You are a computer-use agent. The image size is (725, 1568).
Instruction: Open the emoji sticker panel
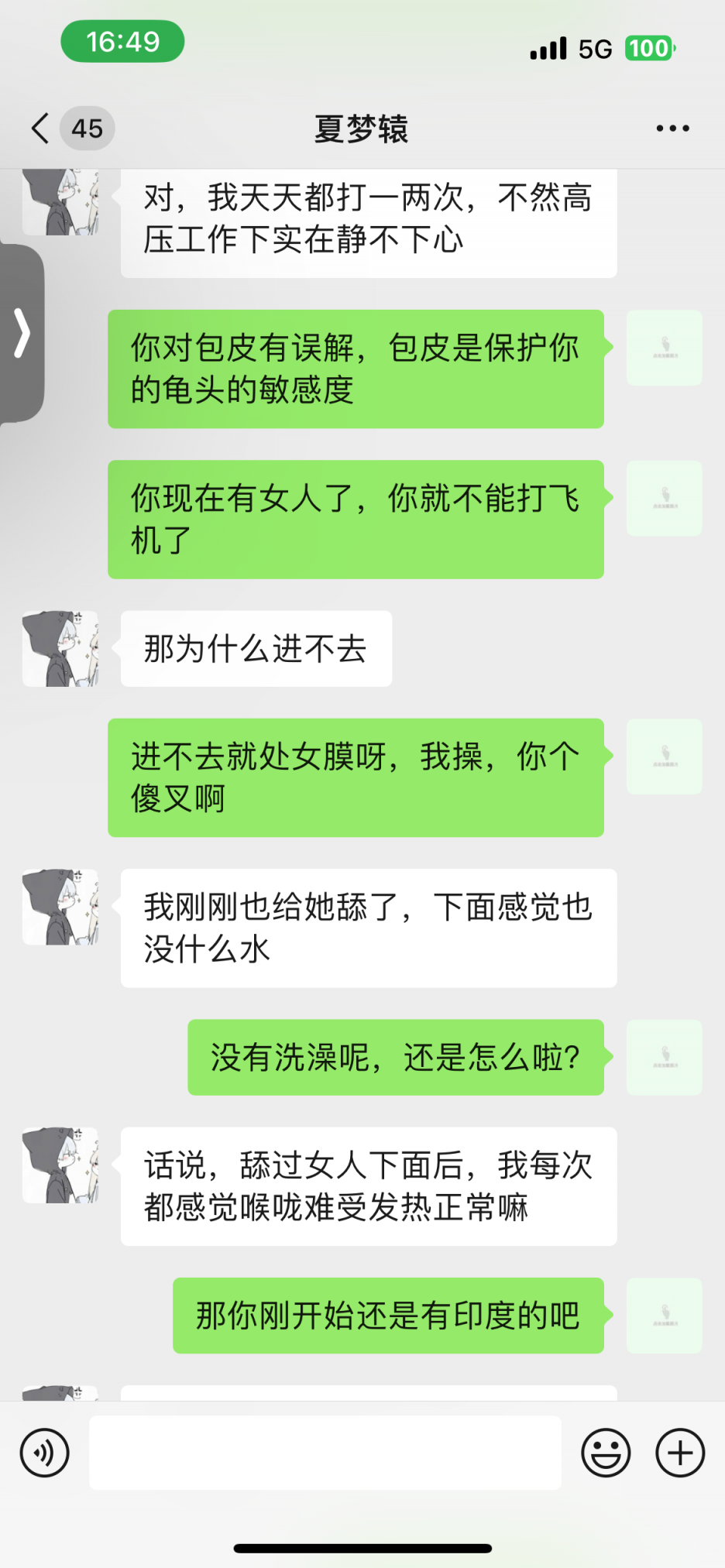coord(606,1453)
